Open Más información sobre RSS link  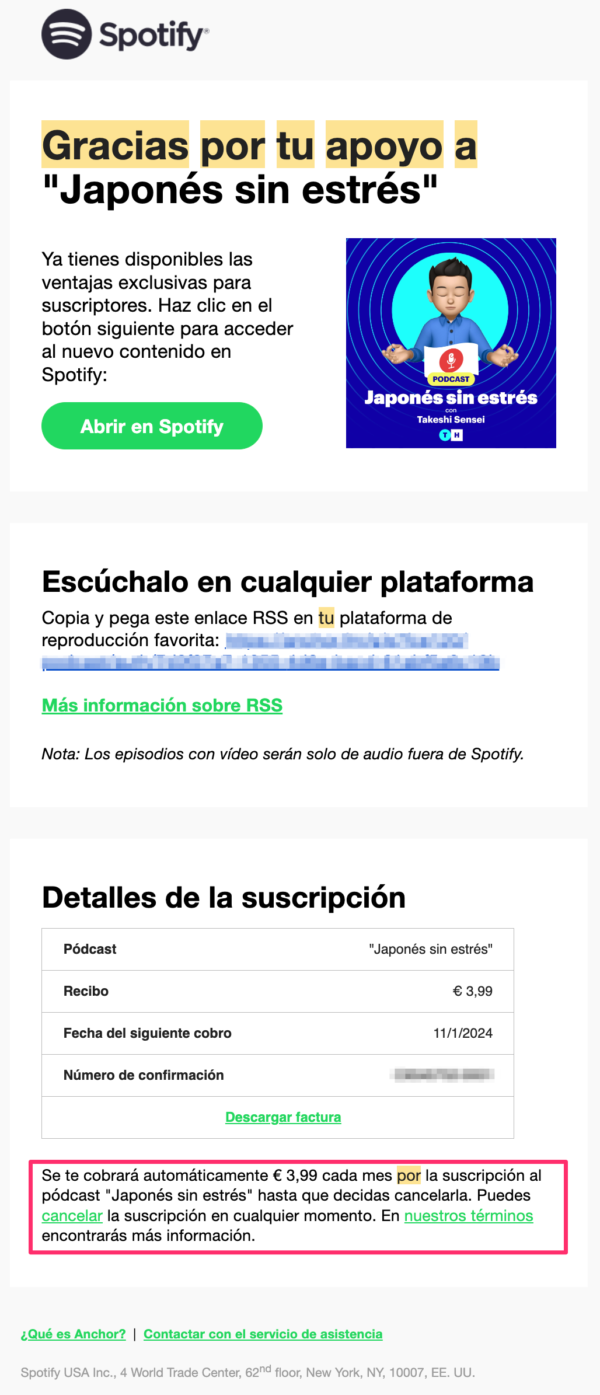point(162,705)
